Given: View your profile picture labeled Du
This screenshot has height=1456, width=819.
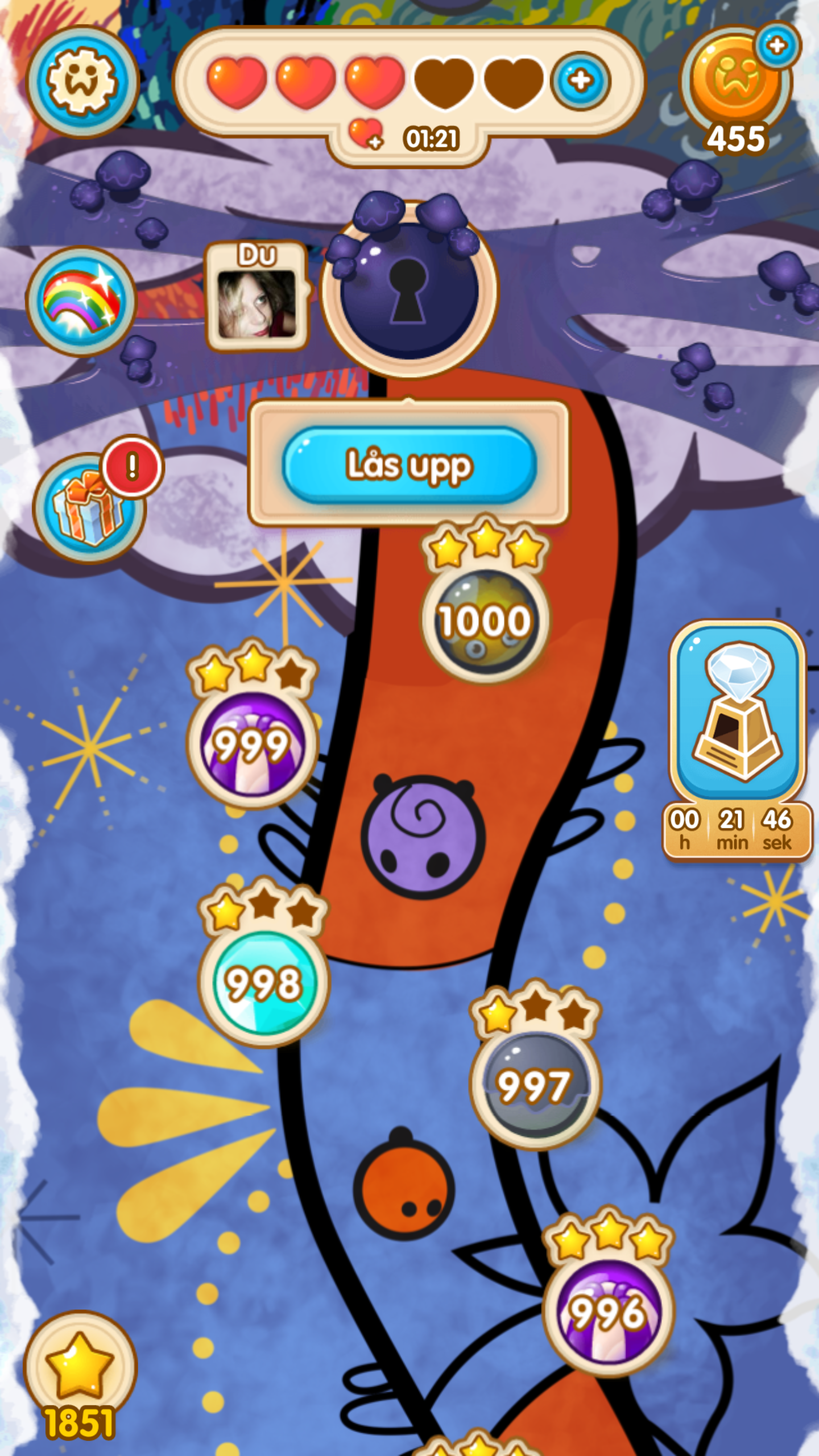Looking at the screenshot, I should (257, 296).
